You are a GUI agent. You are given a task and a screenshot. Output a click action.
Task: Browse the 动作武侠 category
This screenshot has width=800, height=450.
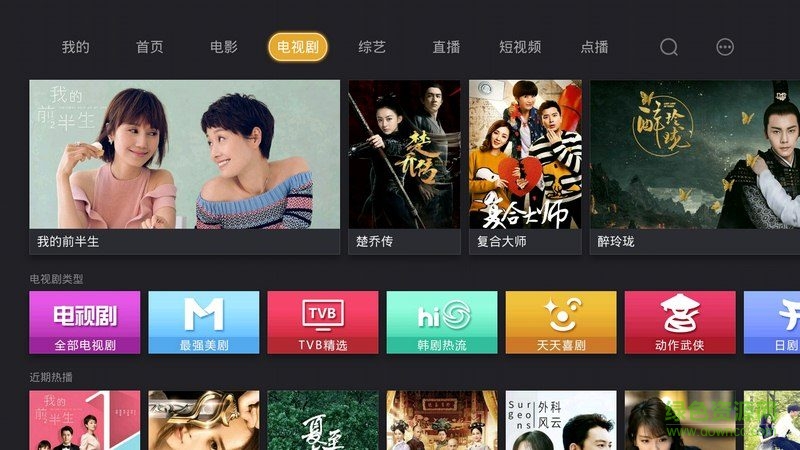[680, 322]
